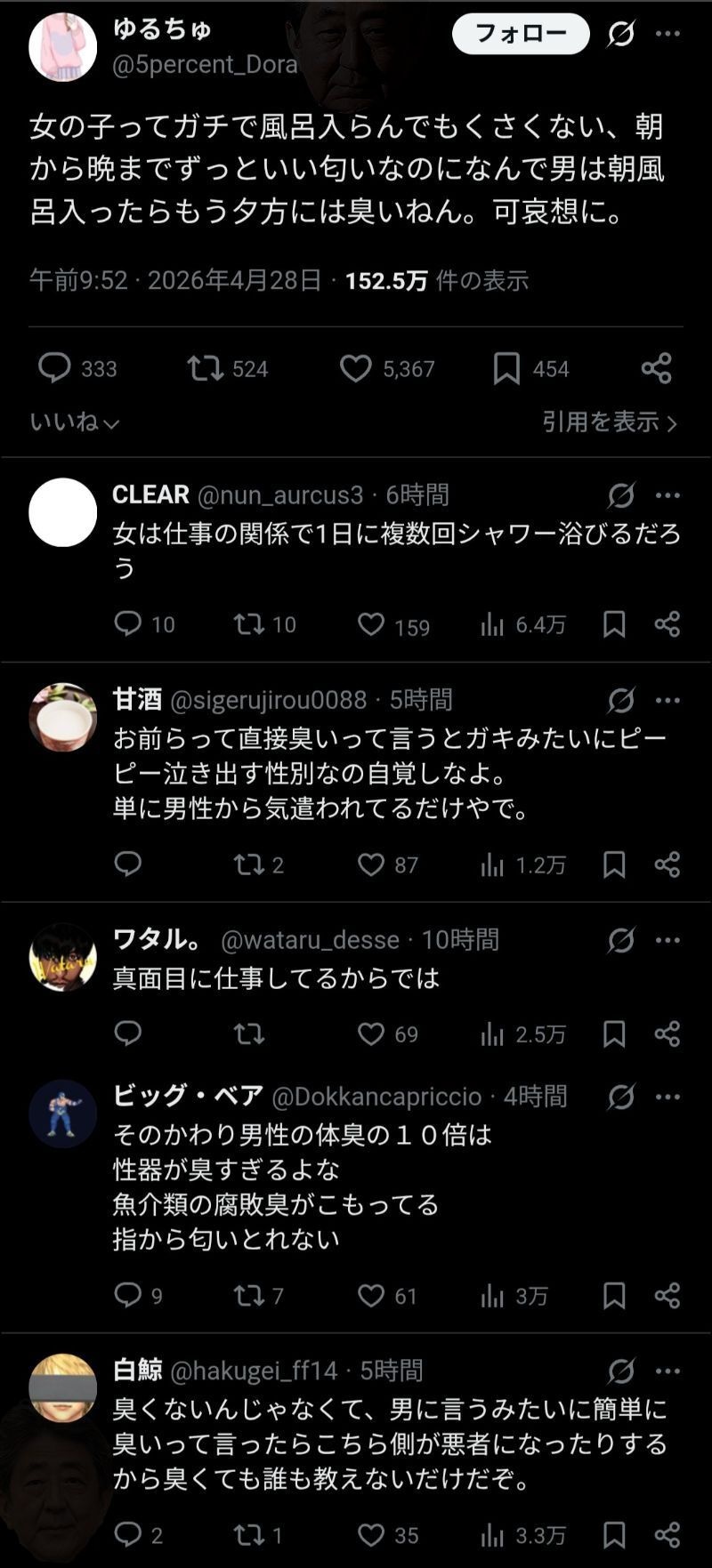Like CLEAR's reply
The height and width of the screenshot is (1568, 712).
click(371, 624)
